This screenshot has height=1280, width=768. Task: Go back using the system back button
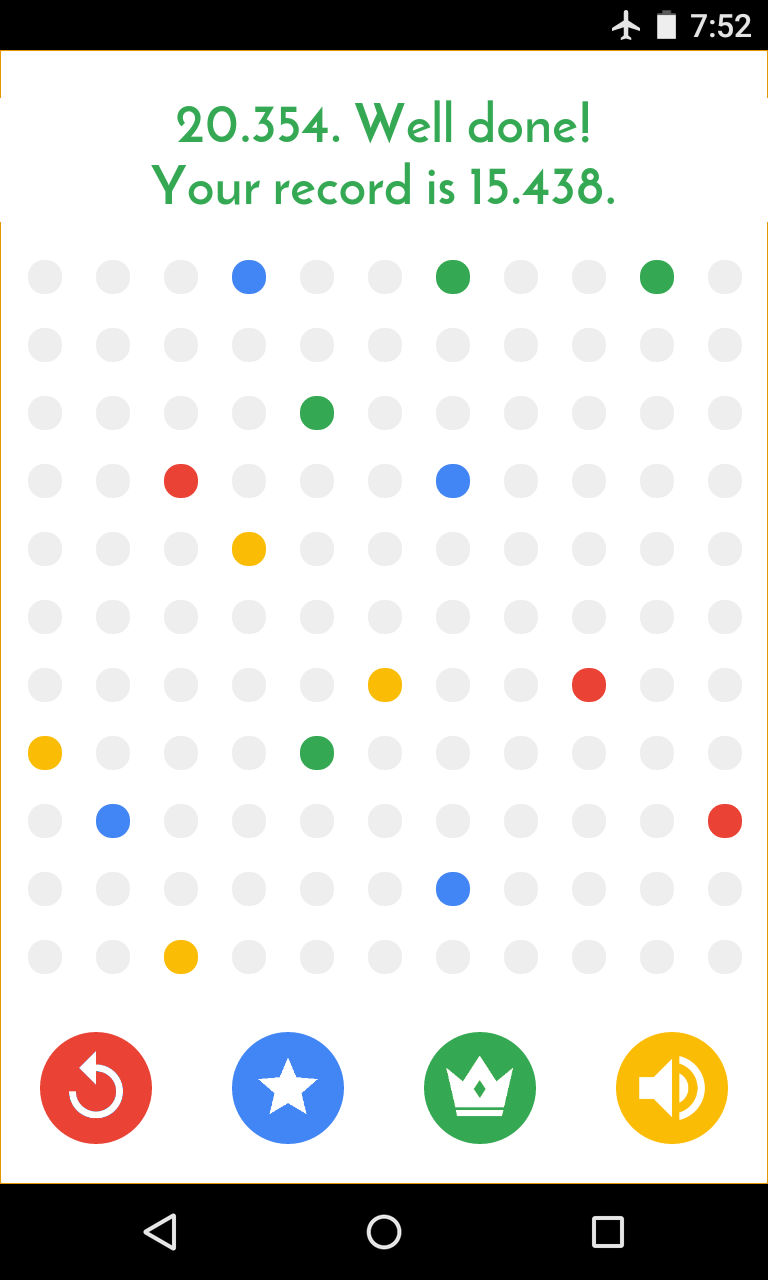(160, 1232)
